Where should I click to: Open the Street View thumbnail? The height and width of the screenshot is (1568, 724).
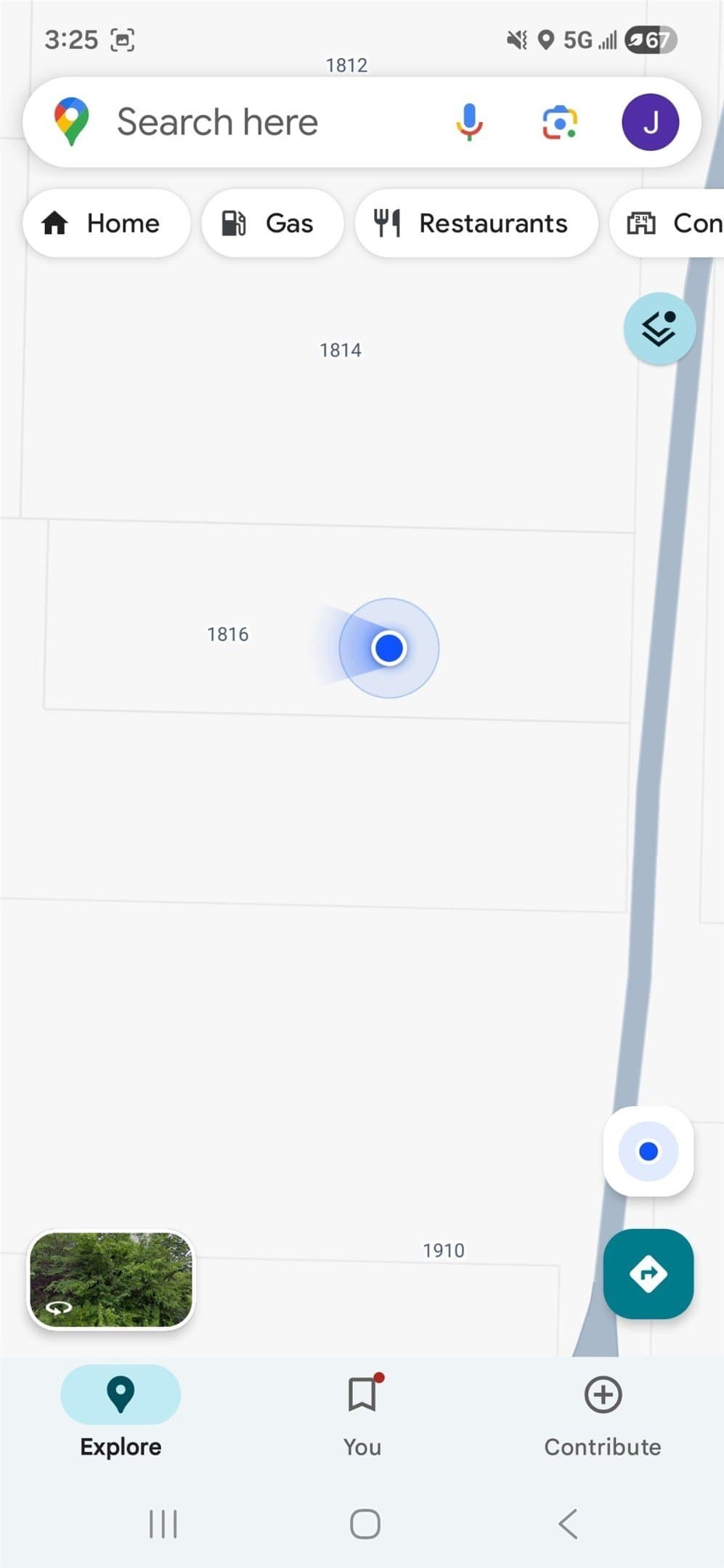111,1280
